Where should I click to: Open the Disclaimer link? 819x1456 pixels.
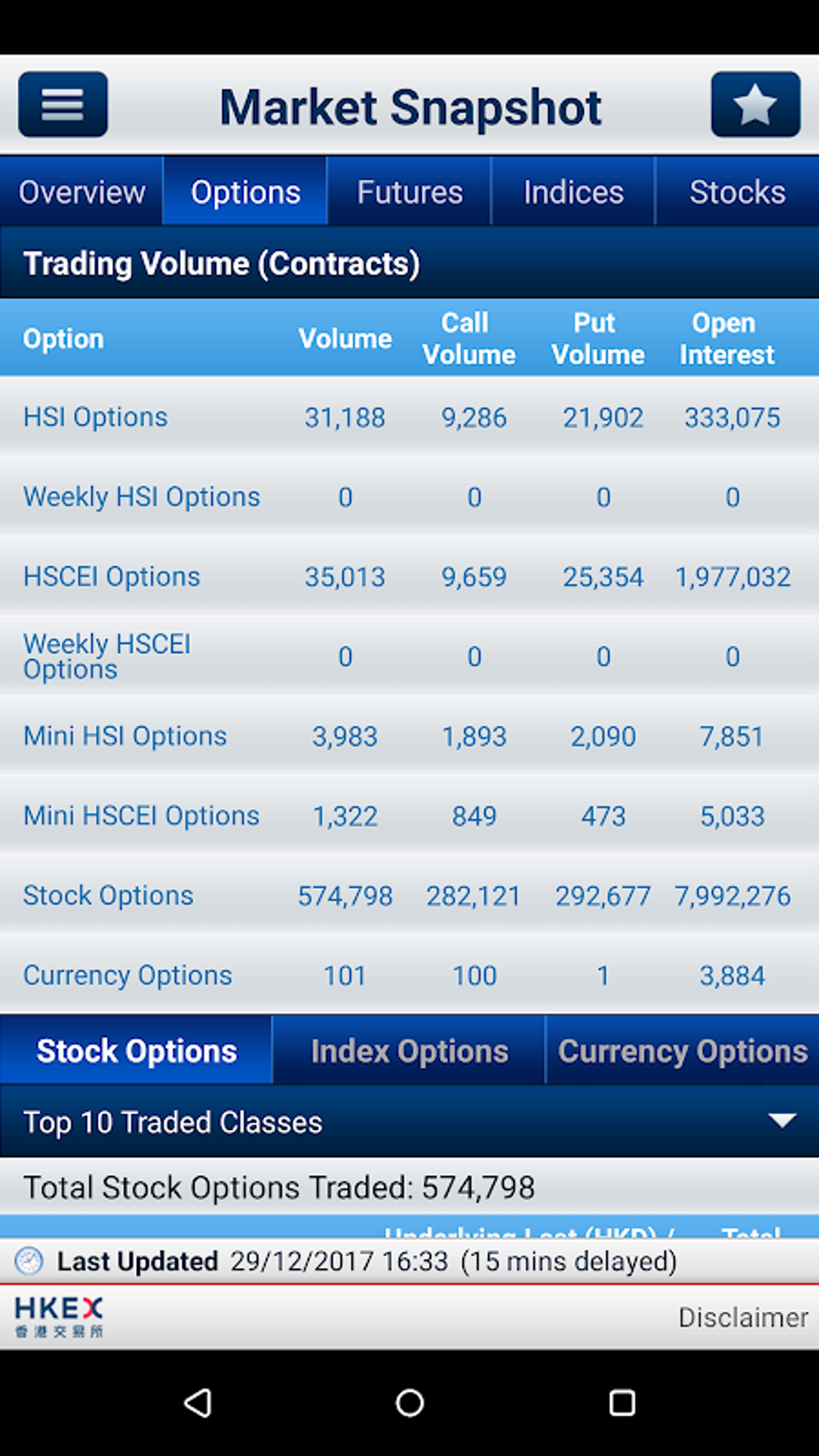(x=743, y=1317)
